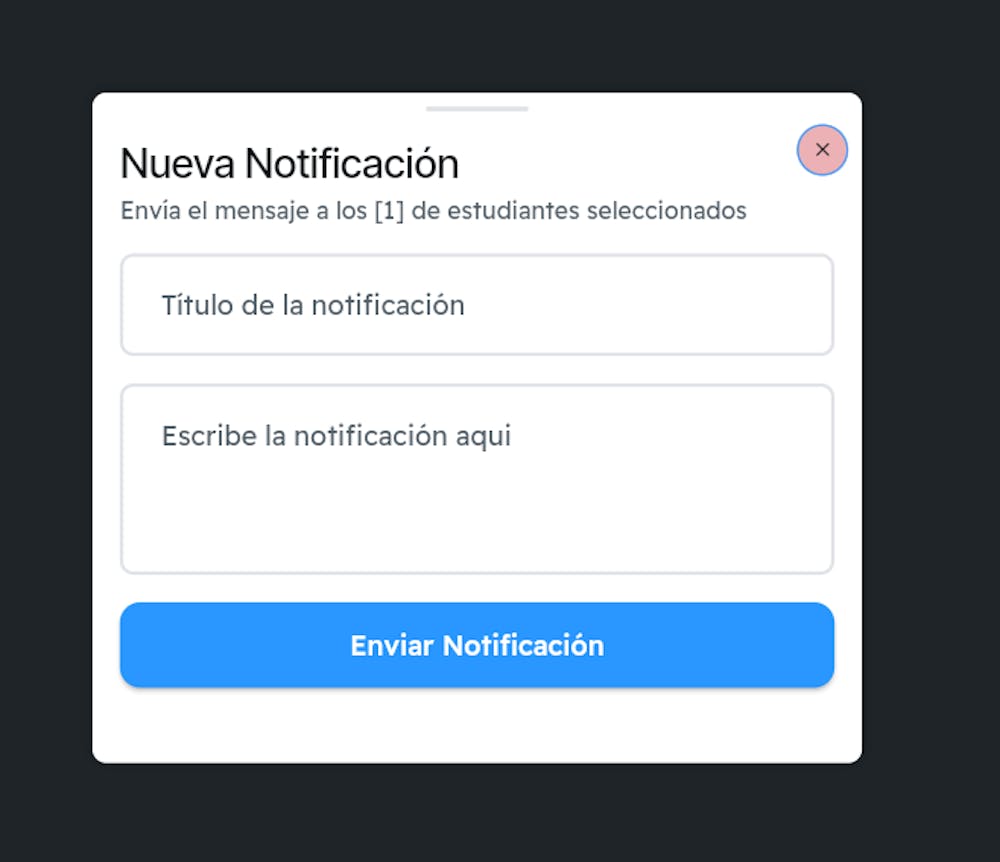This screenshot has height=862, width=1000.
Task: Send with Enviar Notificación button
Action: coord(477,645)
